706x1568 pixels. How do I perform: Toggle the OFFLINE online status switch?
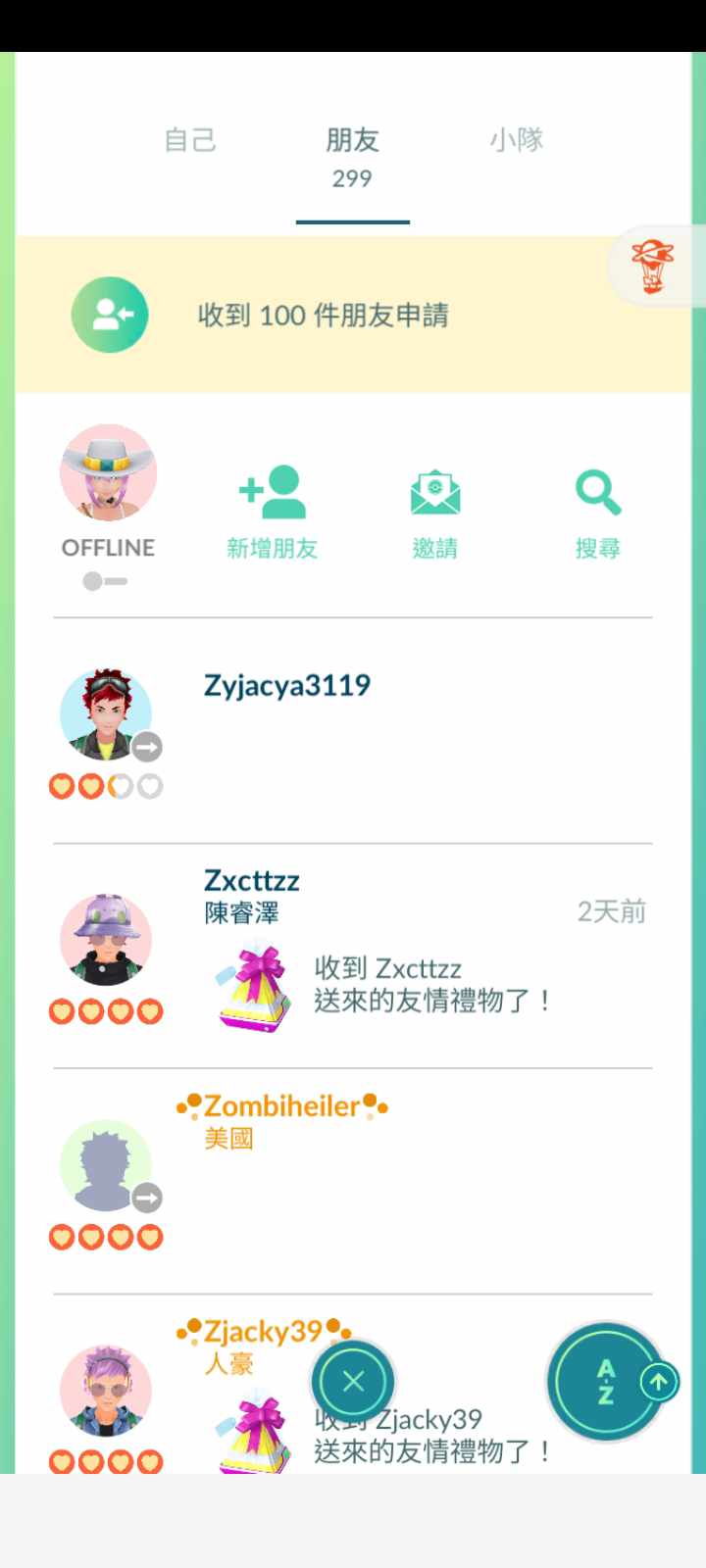point(105,581)
